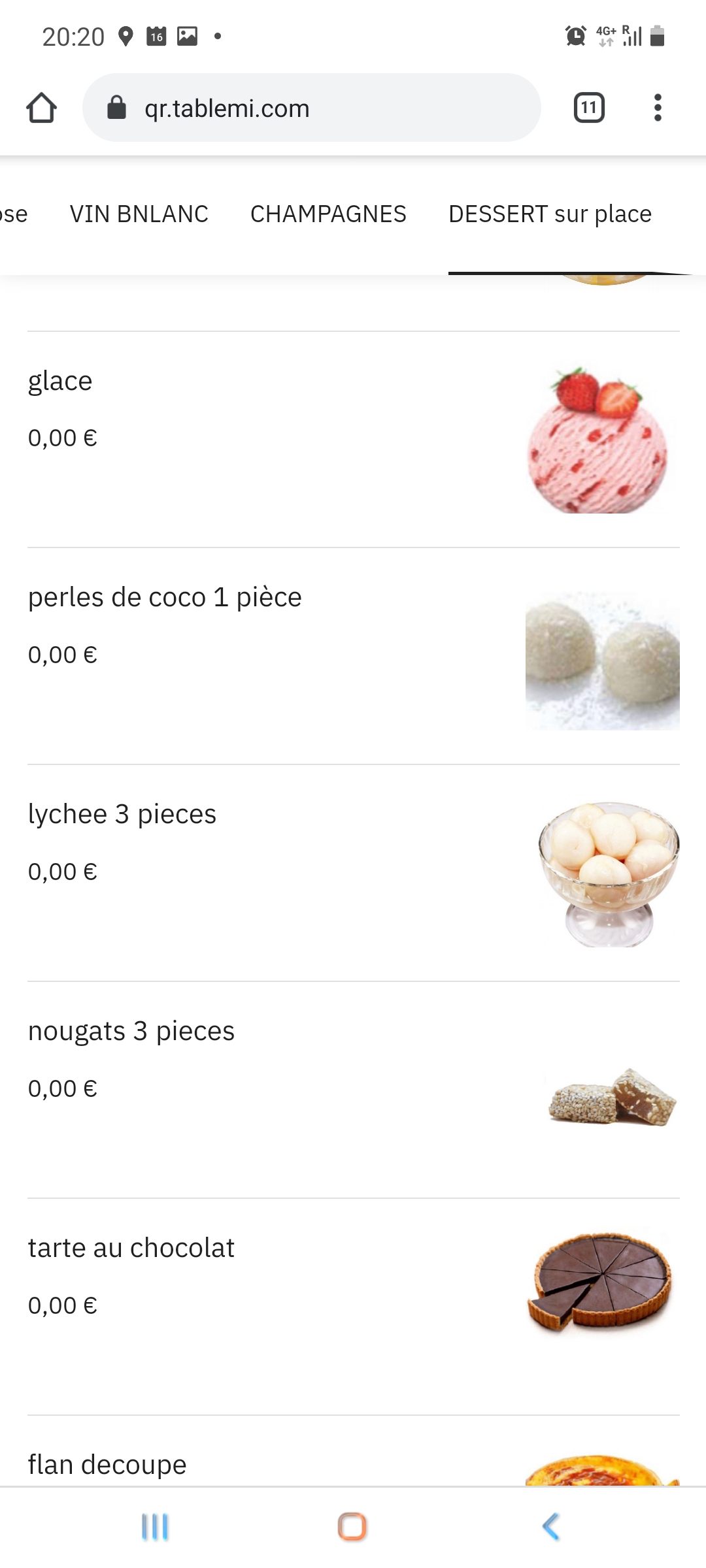Screen dimensions: 706x1568
Task: Show recent apps from the navigation bar
Action: (155, 1527)
